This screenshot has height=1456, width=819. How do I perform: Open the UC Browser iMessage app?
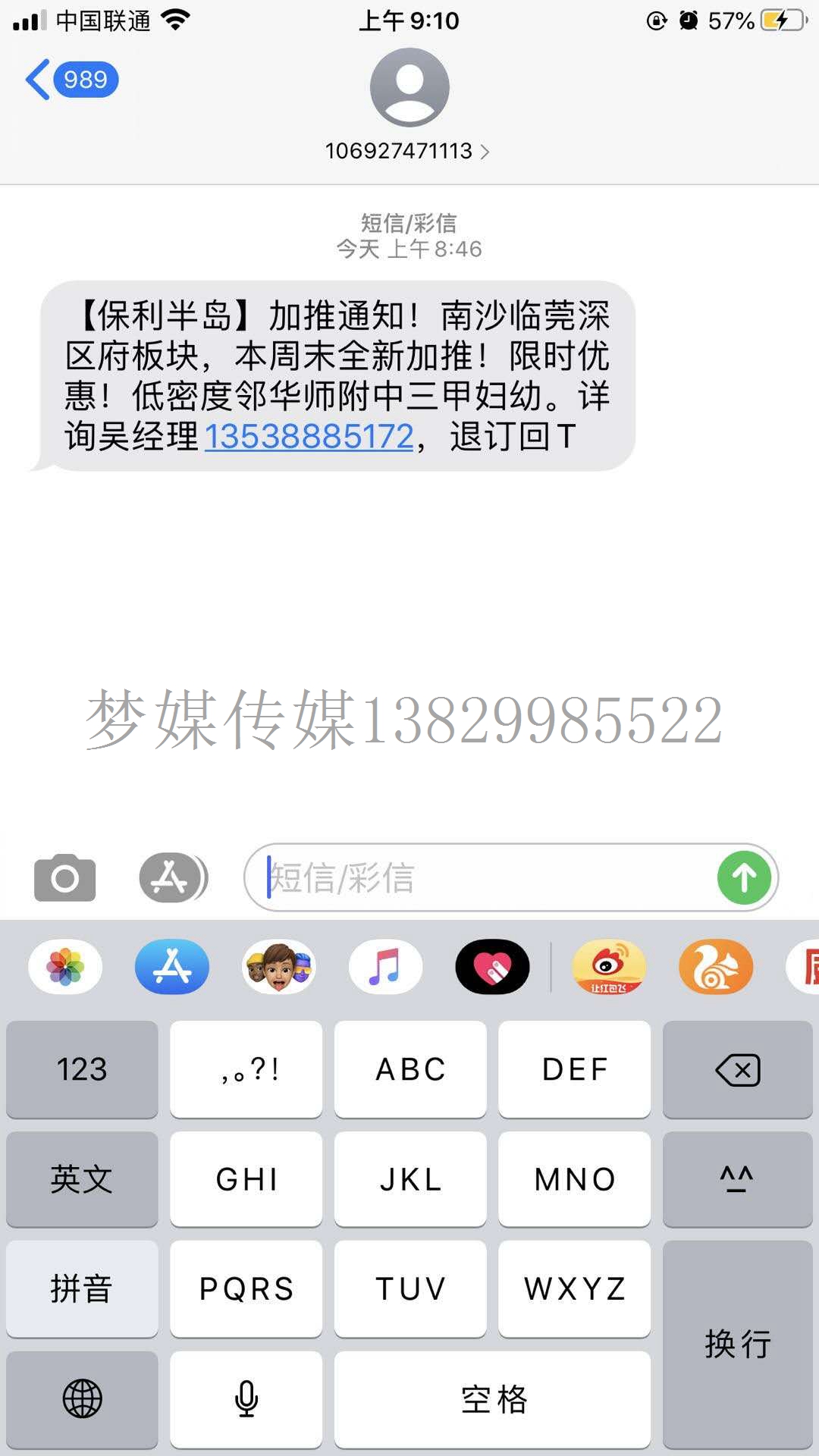pyautogui.click(x=716, y=967)
